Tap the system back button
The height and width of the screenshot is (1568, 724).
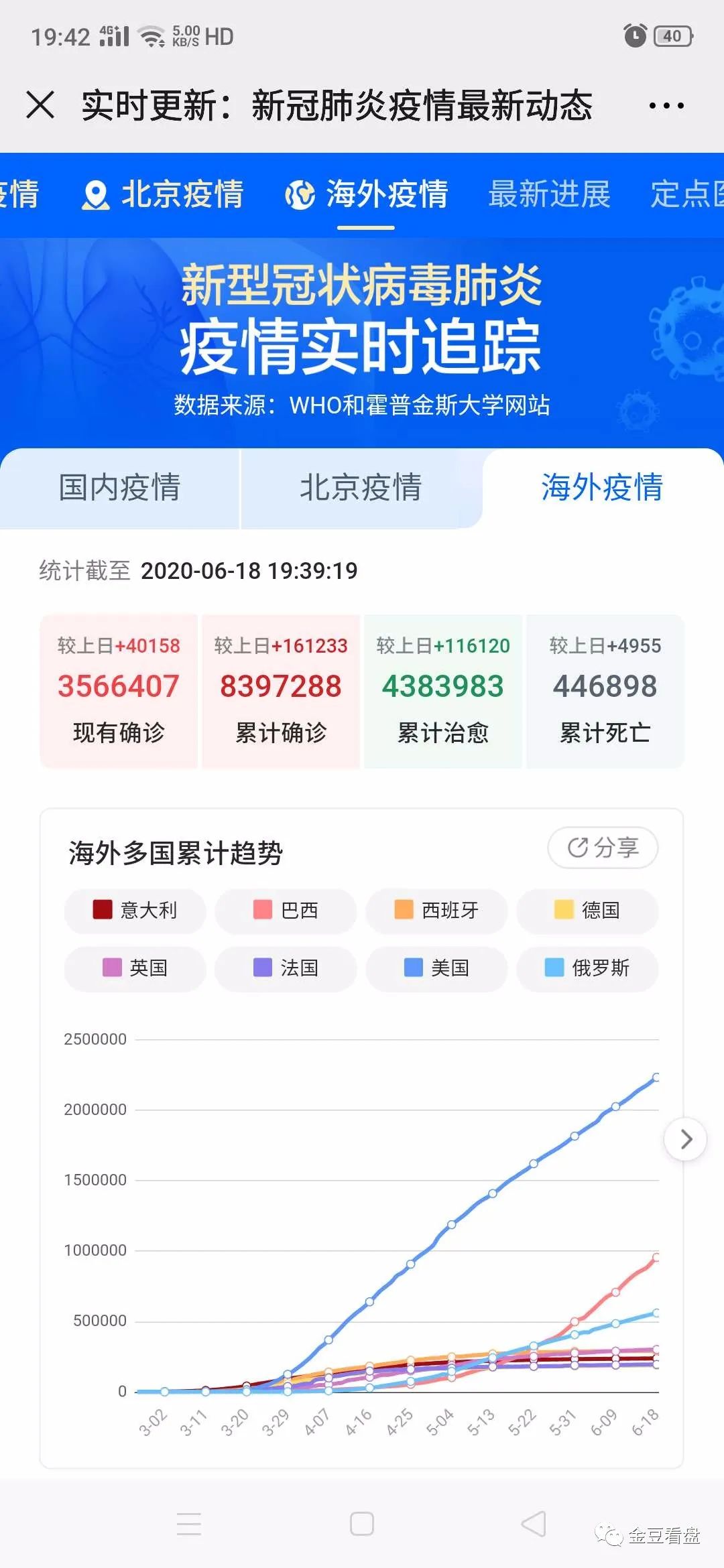[534, 1524]
